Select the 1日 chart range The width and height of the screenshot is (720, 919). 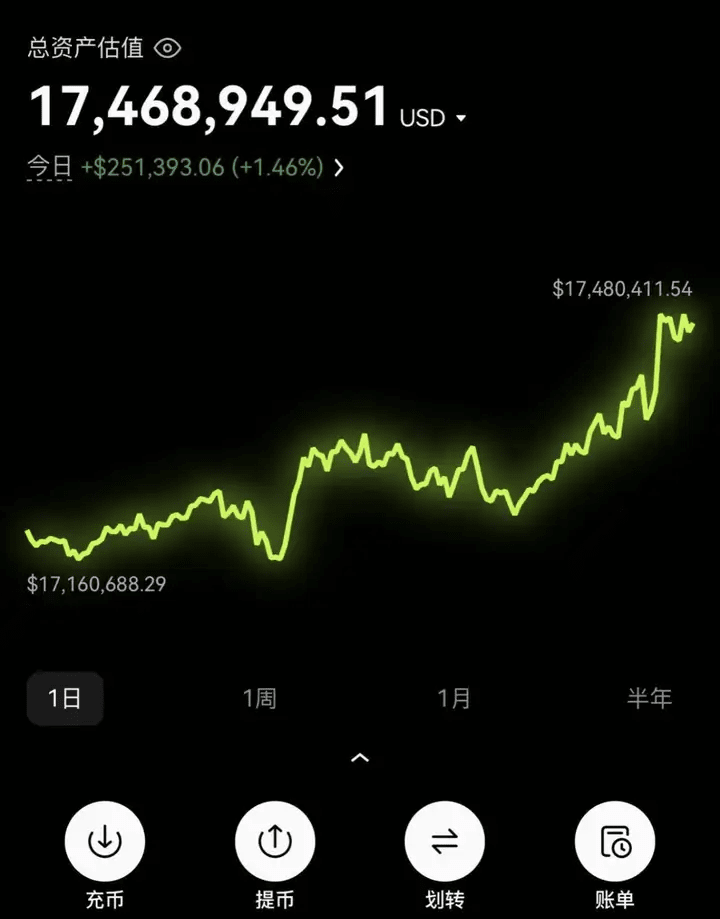pos(65,697)
